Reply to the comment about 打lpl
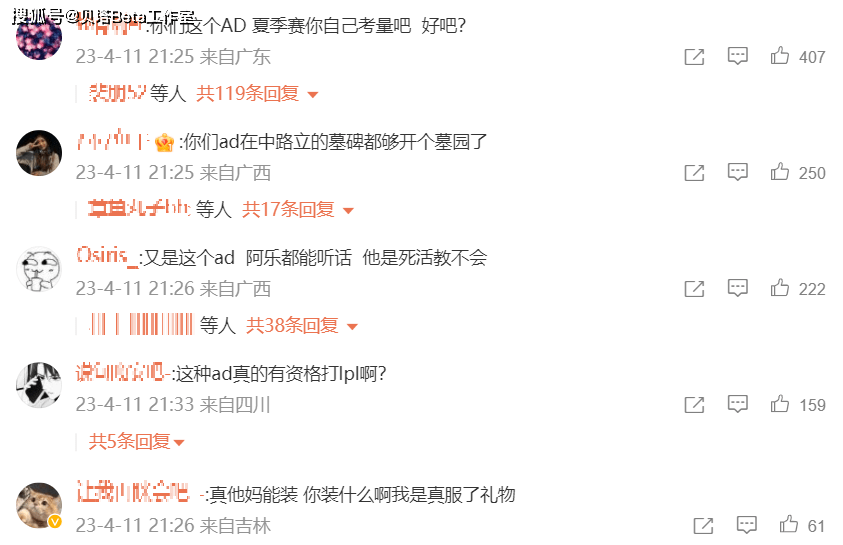The image size is (843, 545). pyautogui.click(x=737, y=405)
